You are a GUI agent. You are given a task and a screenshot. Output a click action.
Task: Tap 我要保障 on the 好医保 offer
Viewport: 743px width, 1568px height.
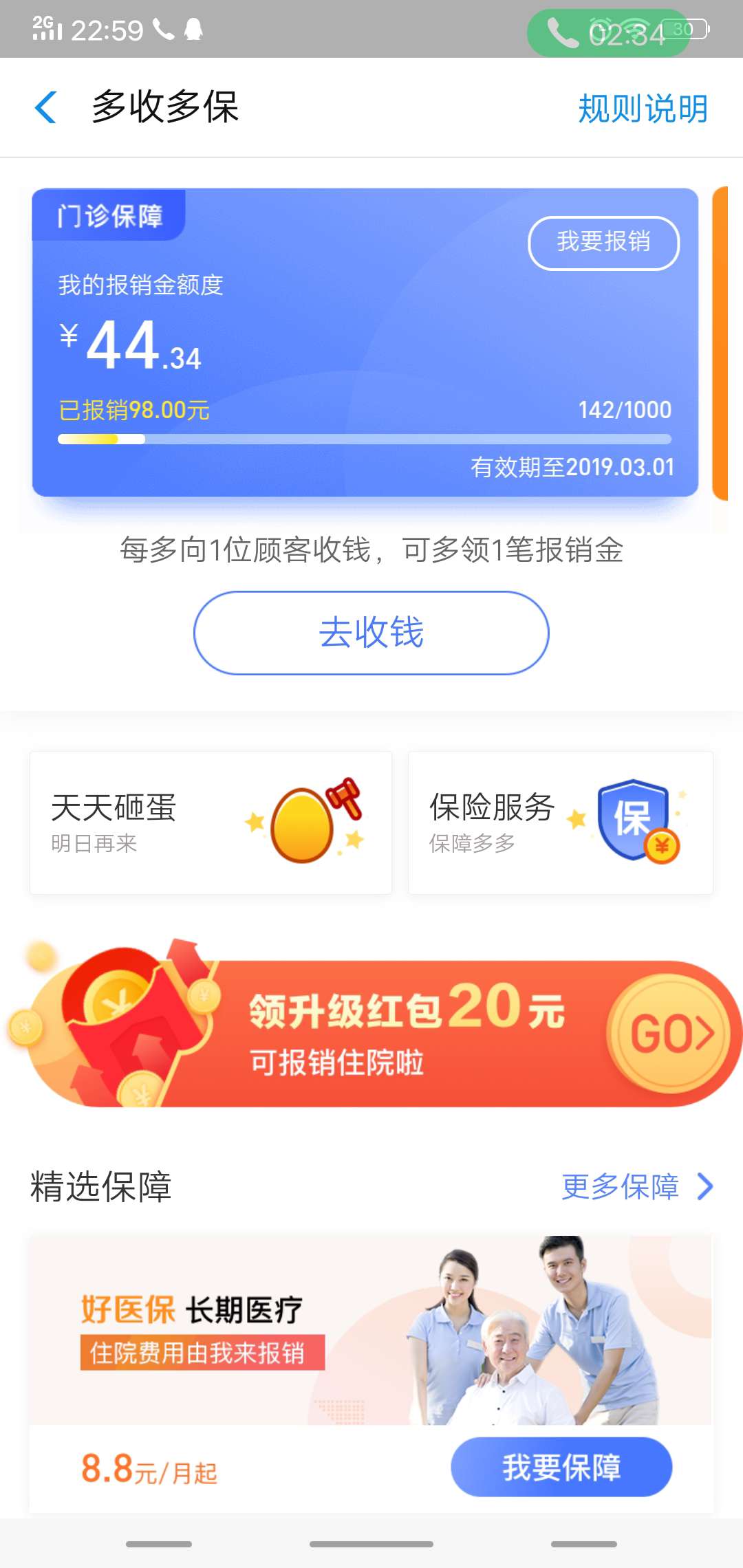[x=561, y=1466]
